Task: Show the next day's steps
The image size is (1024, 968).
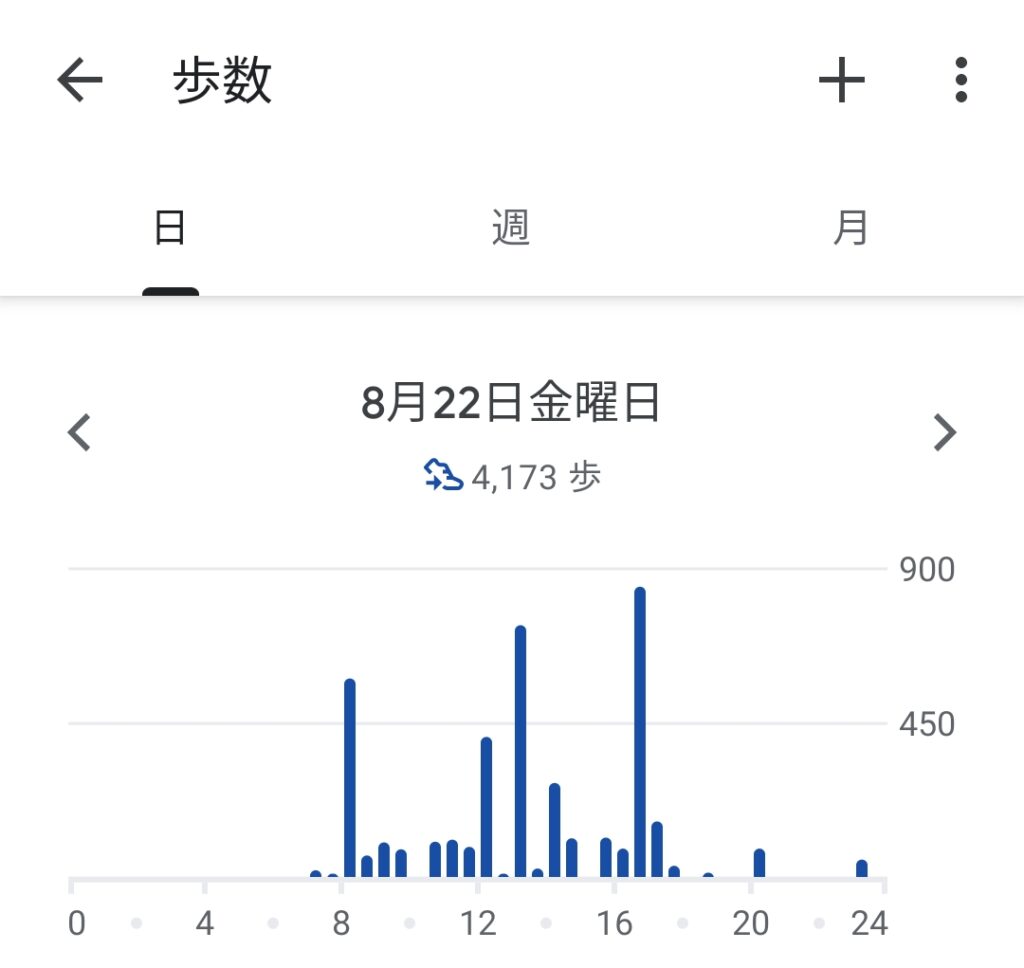Action: 944,433
